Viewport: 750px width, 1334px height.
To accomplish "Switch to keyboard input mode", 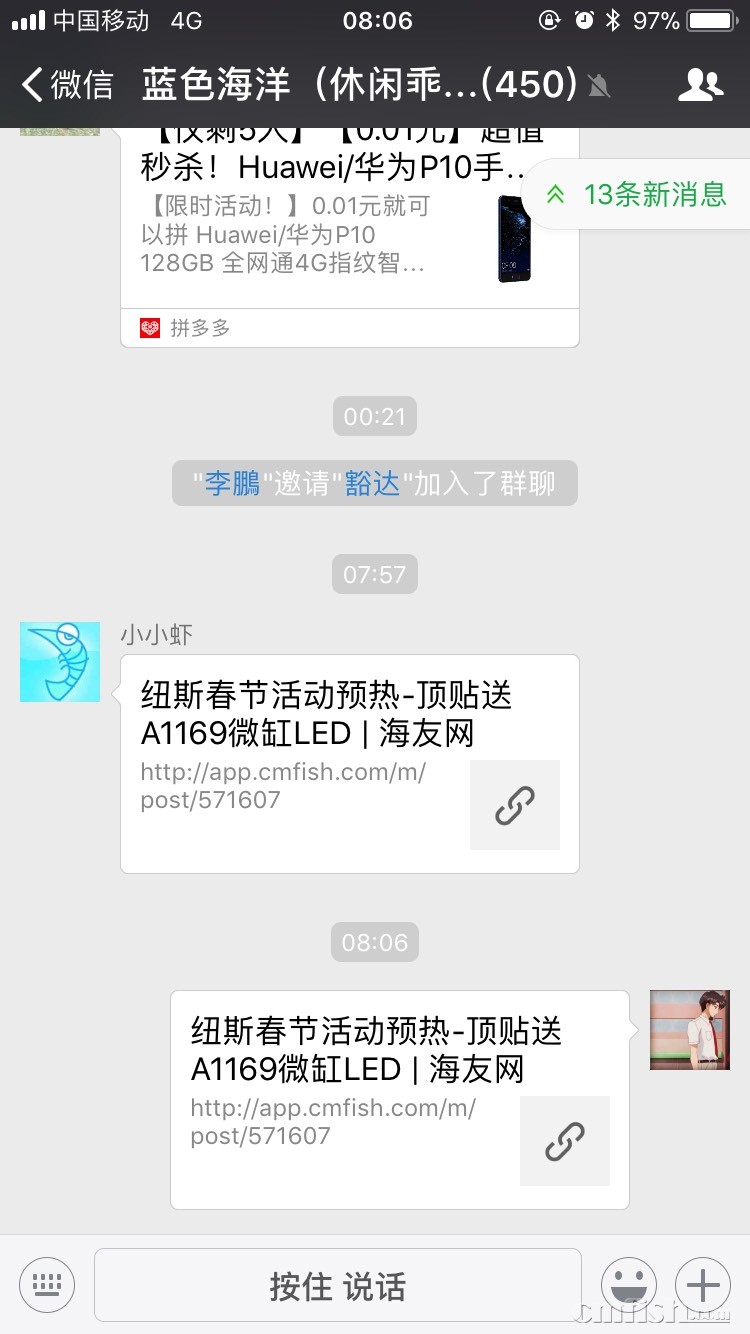I will tap(46, 1285).
